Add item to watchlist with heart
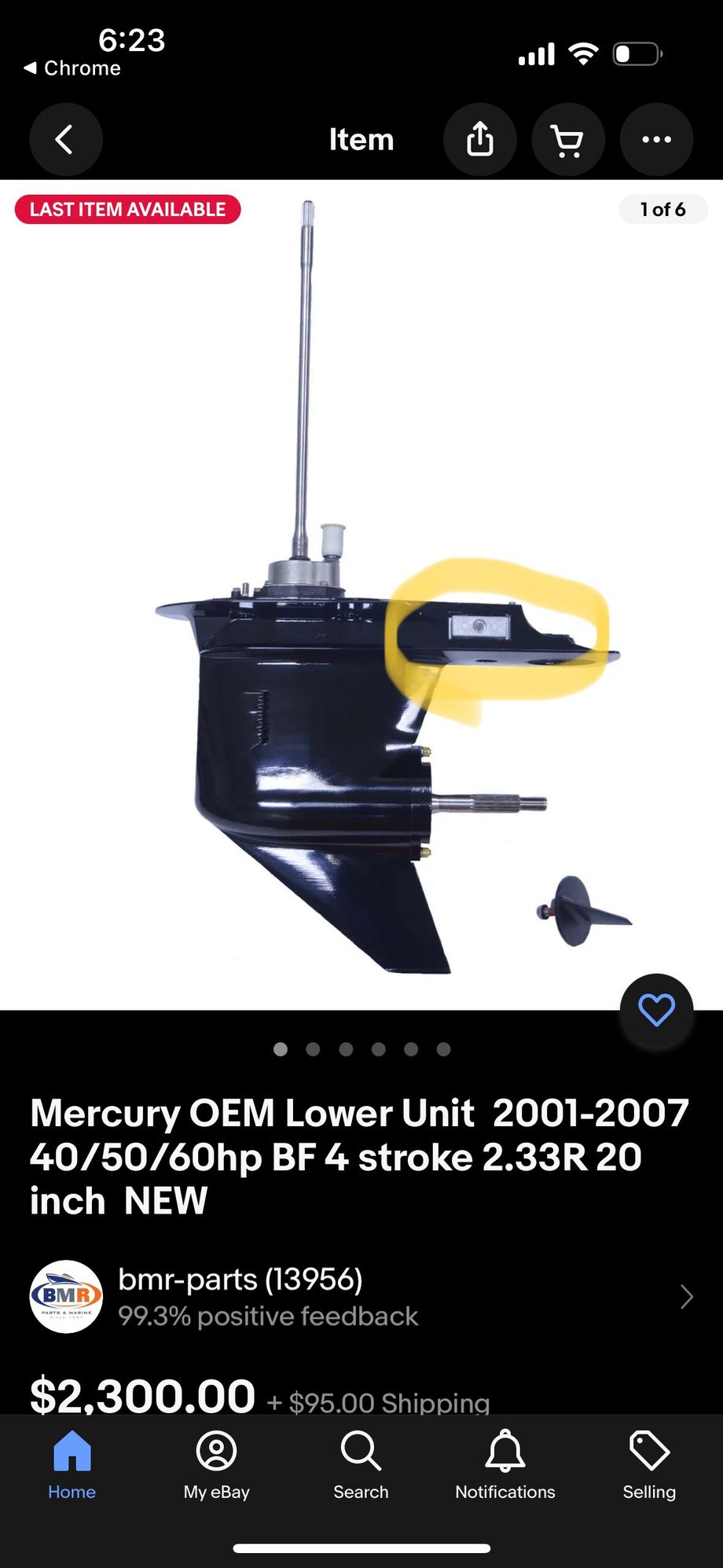Viewport: 723px width, 1568px height. 656,1010
